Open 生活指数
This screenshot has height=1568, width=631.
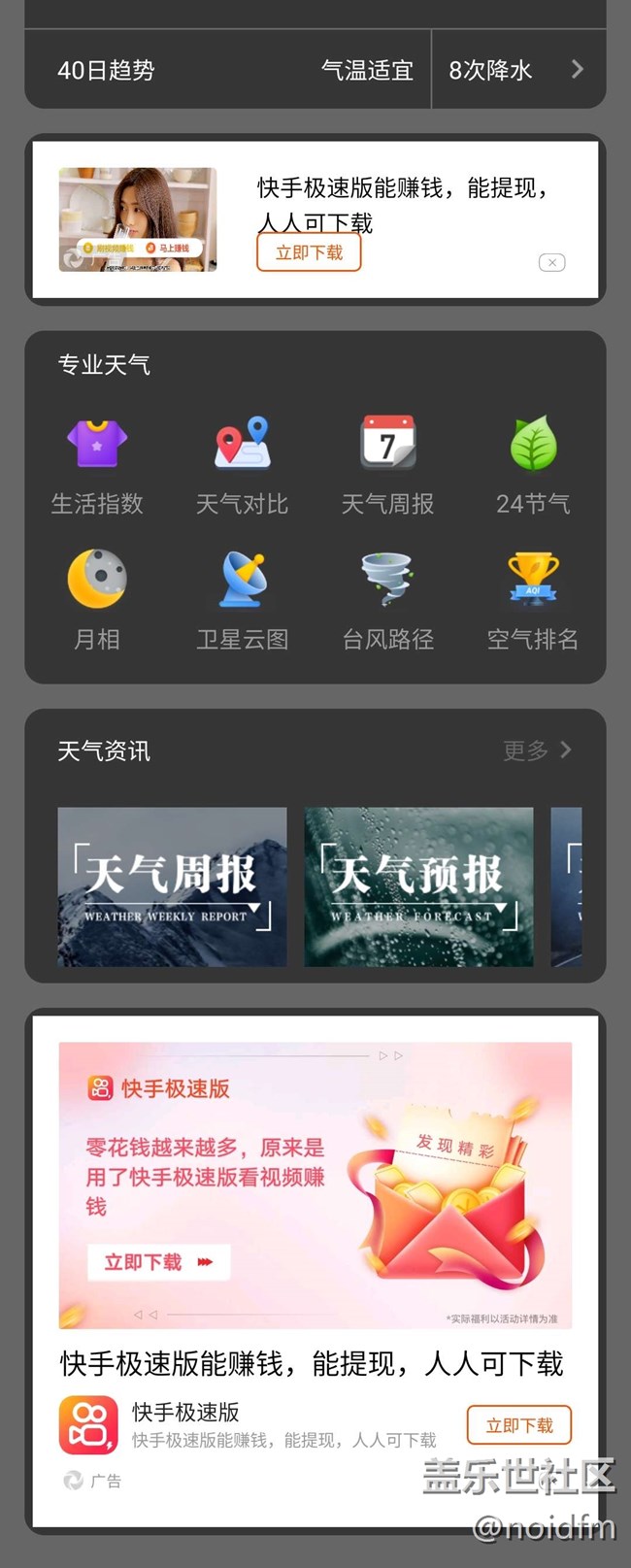click(97, 466)
